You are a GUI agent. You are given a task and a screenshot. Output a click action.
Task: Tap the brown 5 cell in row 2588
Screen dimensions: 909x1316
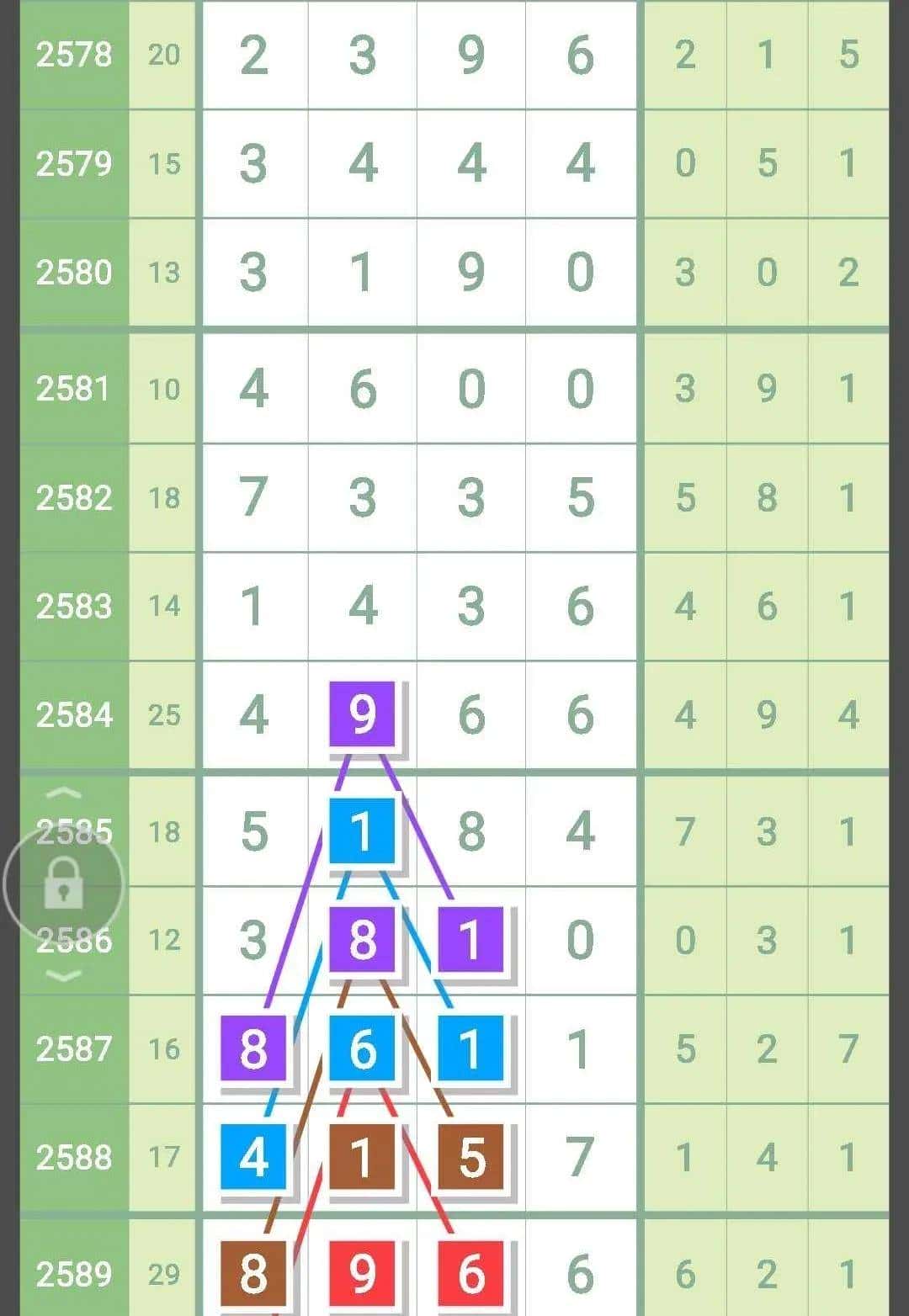pyautogui.click(x=470, y=1156)
